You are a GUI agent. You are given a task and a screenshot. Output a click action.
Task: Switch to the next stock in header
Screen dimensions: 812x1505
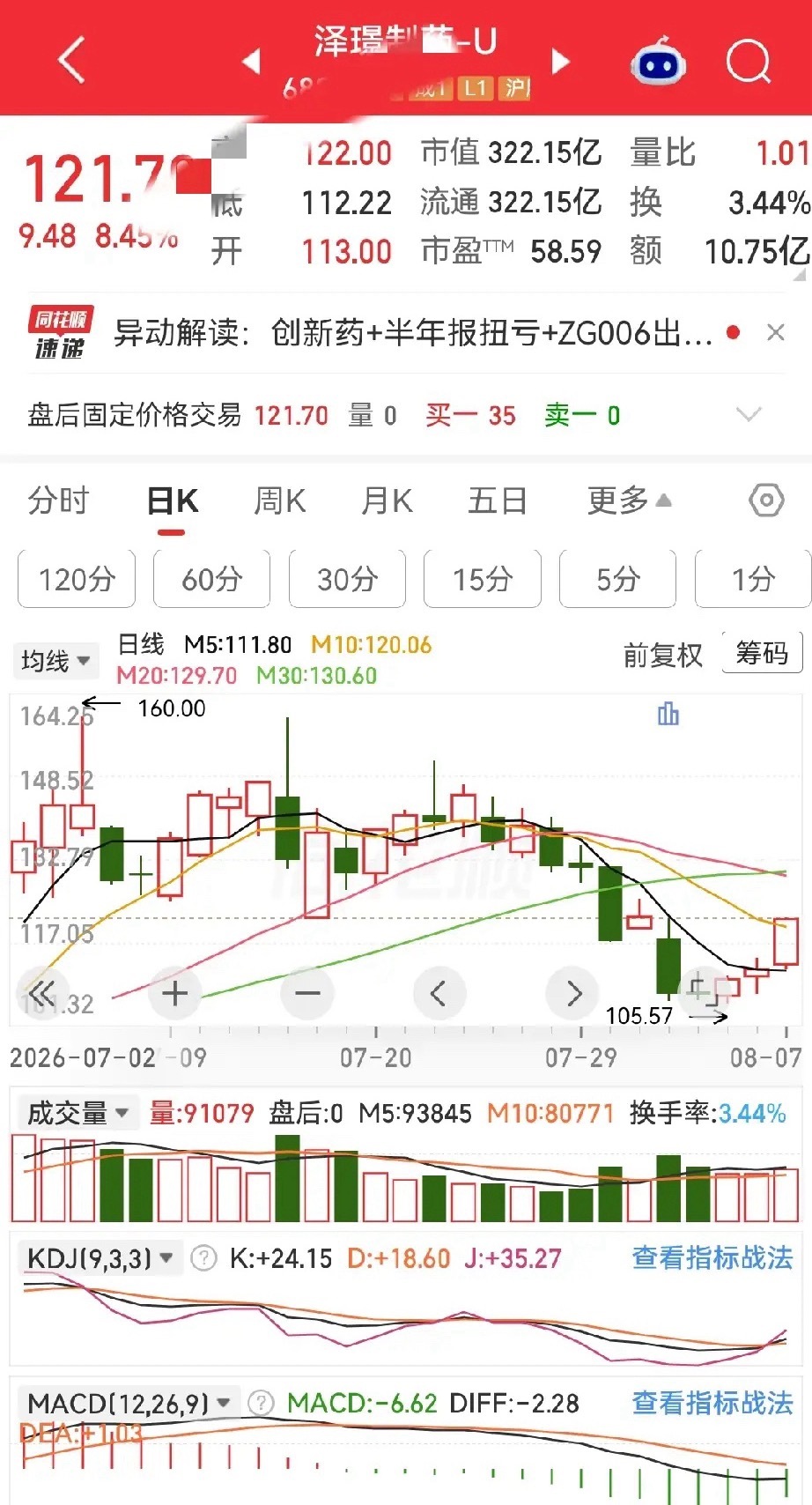(561, 61)
